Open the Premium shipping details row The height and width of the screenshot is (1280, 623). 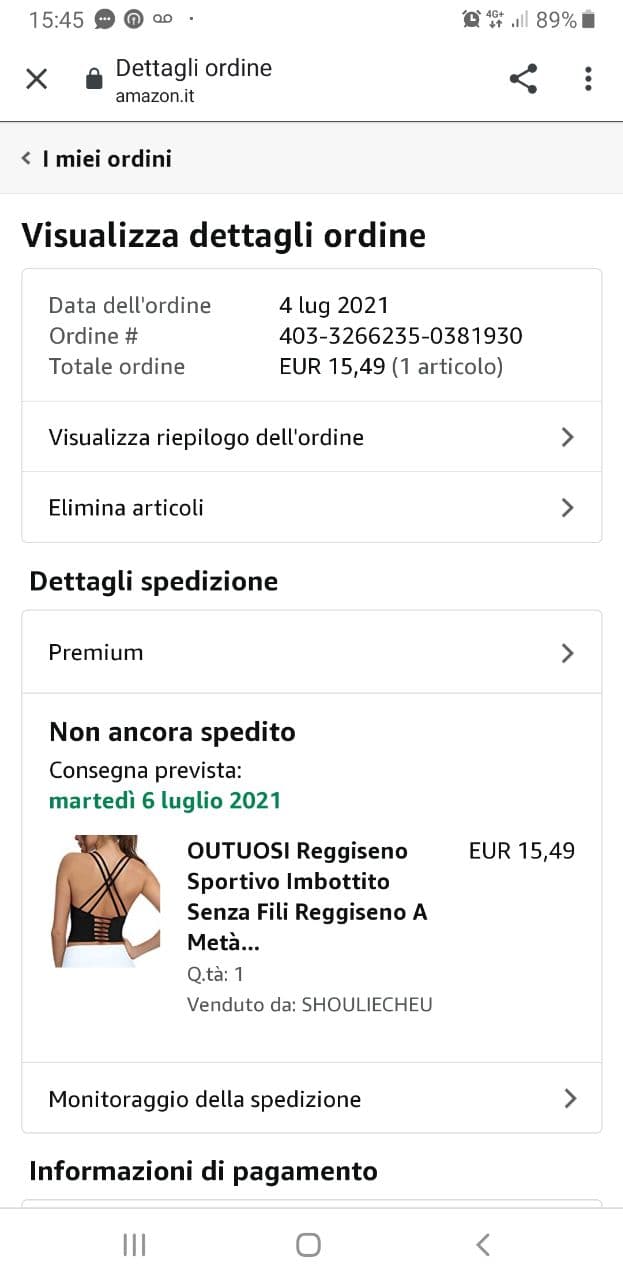(x=311, y=653)
